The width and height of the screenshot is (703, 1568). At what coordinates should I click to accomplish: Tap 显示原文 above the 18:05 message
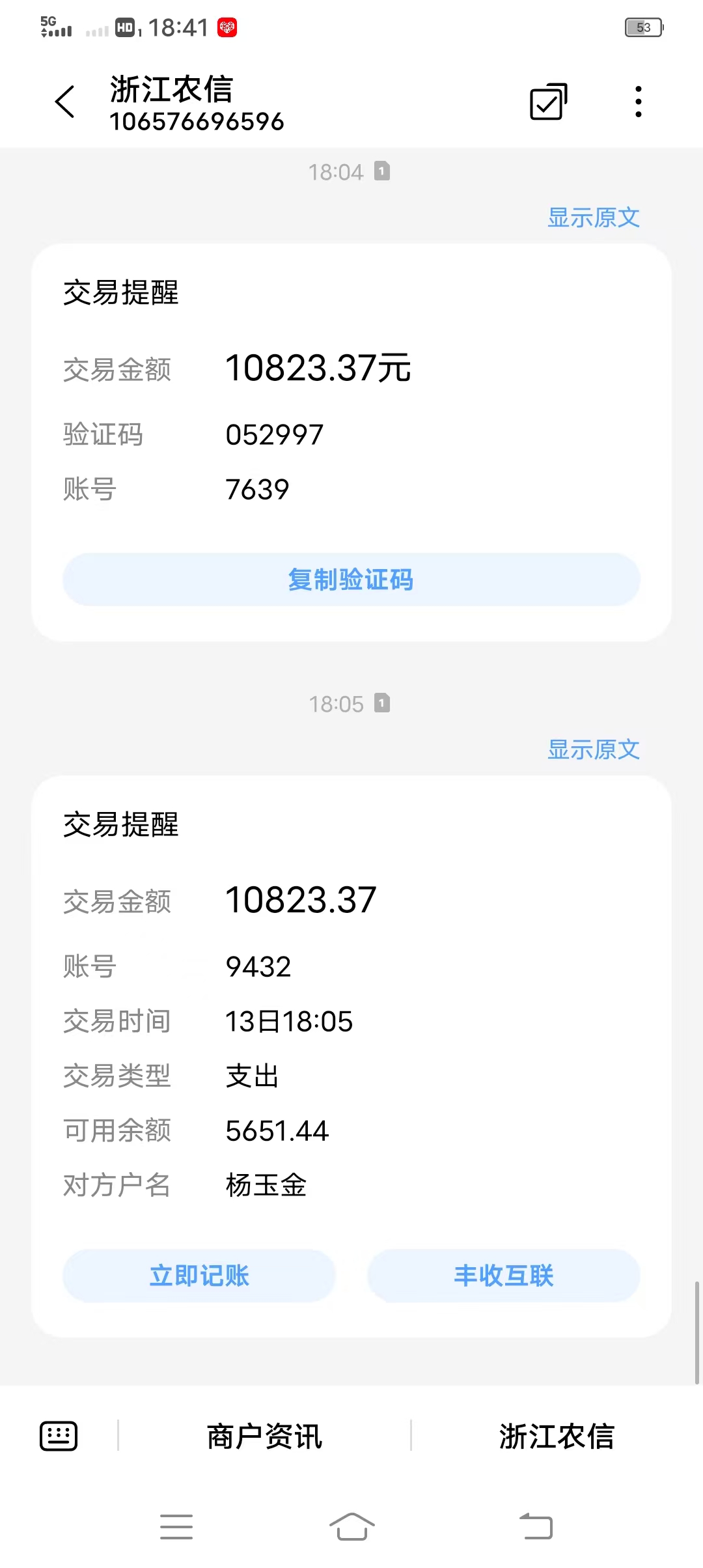593,749
